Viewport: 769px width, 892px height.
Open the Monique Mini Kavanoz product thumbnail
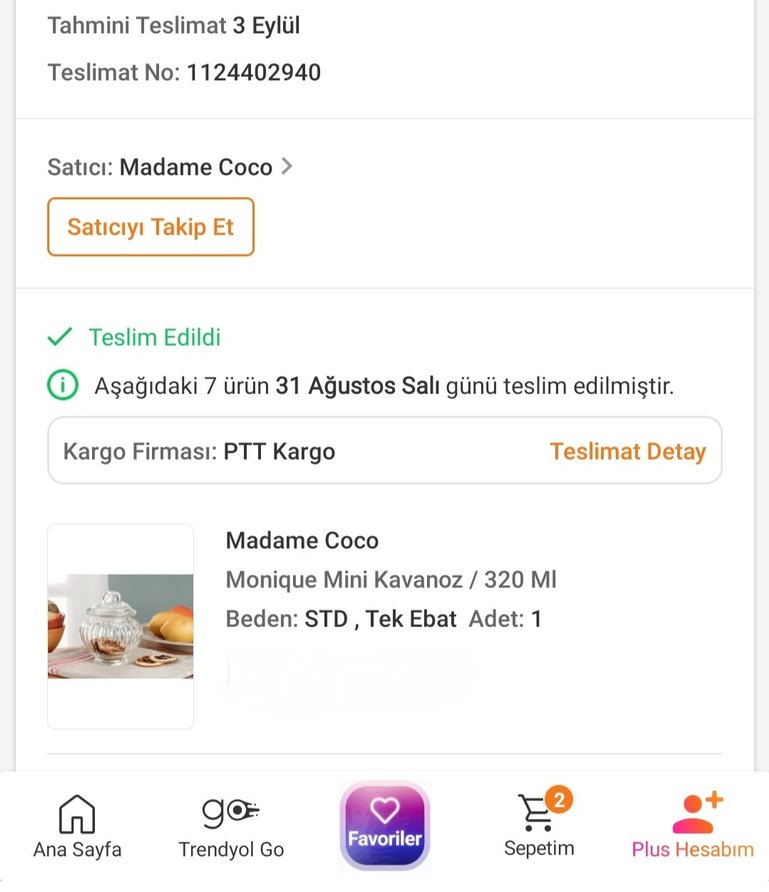click(120, 626)
